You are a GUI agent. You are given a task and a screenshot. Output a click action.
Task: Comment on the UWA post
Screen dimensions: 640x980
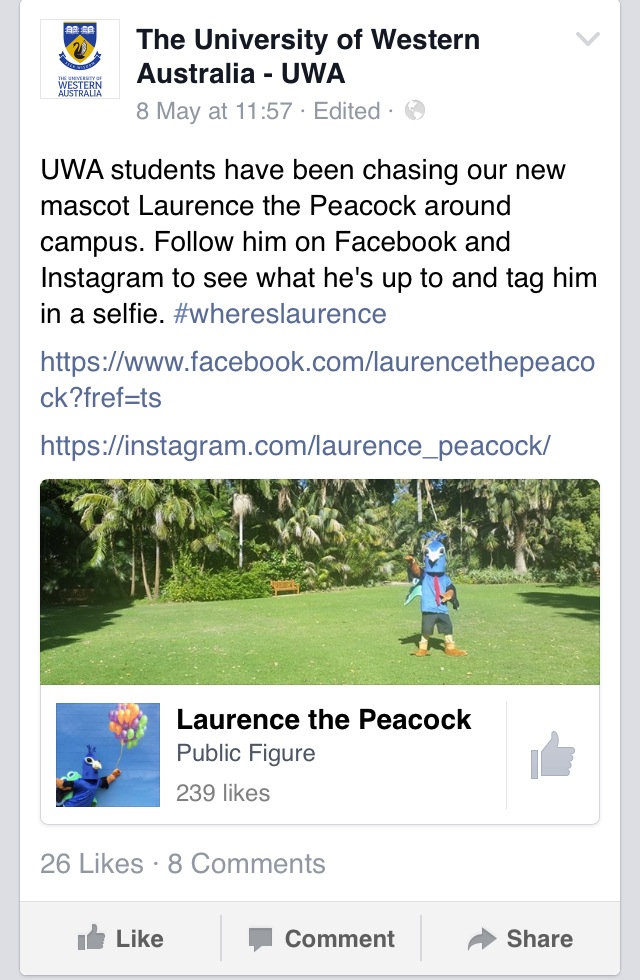(x=321, y=939)
